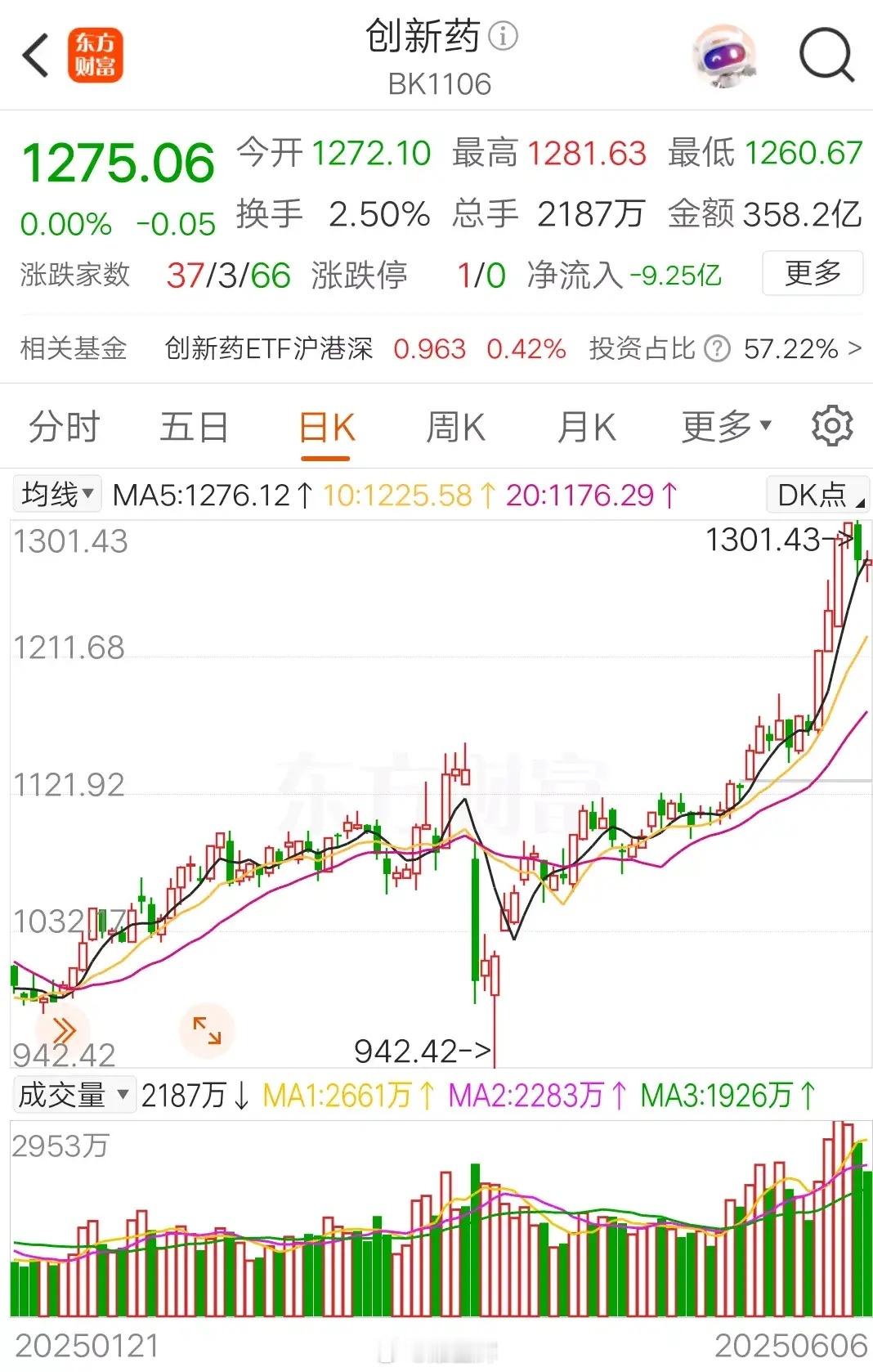Viewport: 873px width, 1372px height.
Task: Open related fund 创新药ETF沪港深
Action: coord(268,349)
